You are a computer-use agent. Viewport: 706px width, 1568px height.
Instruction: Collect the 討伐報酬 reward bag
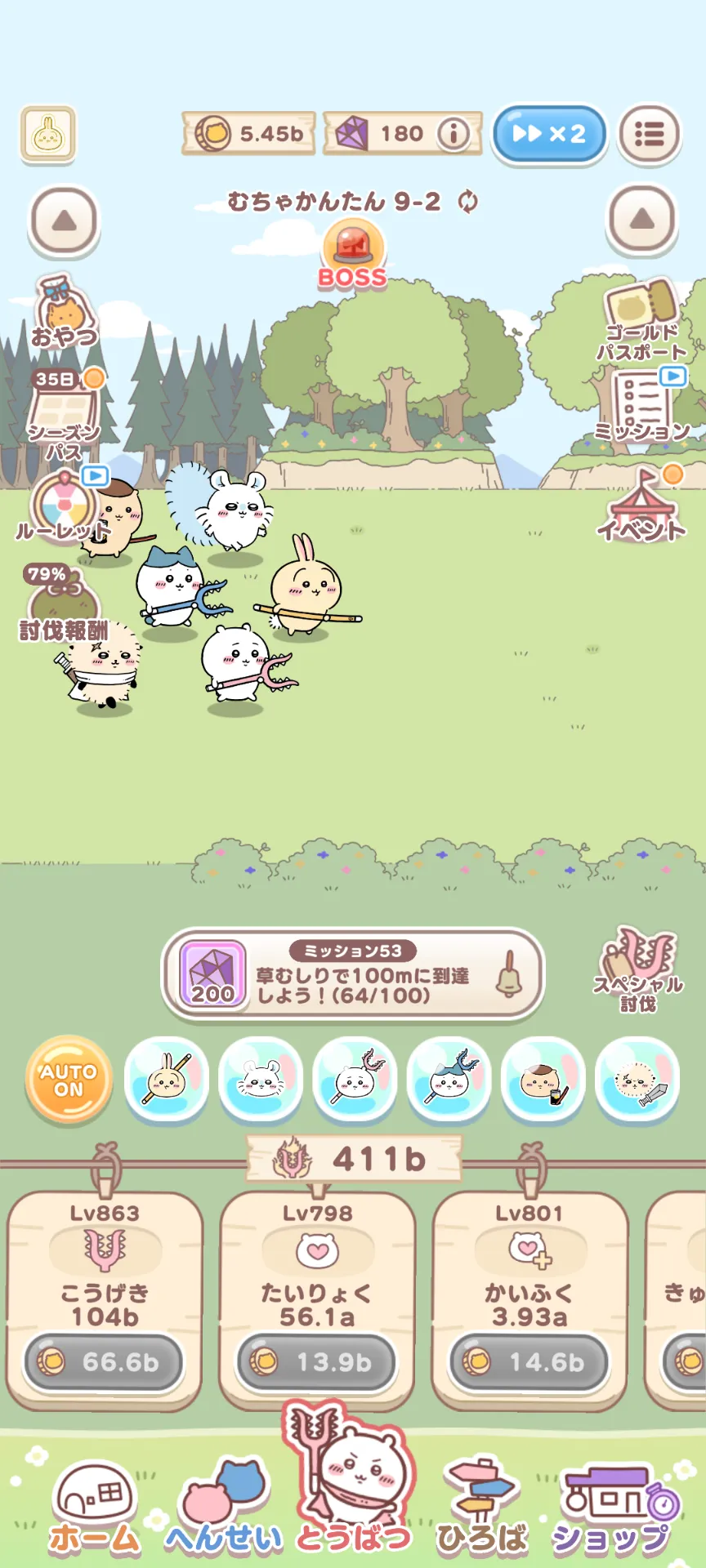(x=64, y=603)
